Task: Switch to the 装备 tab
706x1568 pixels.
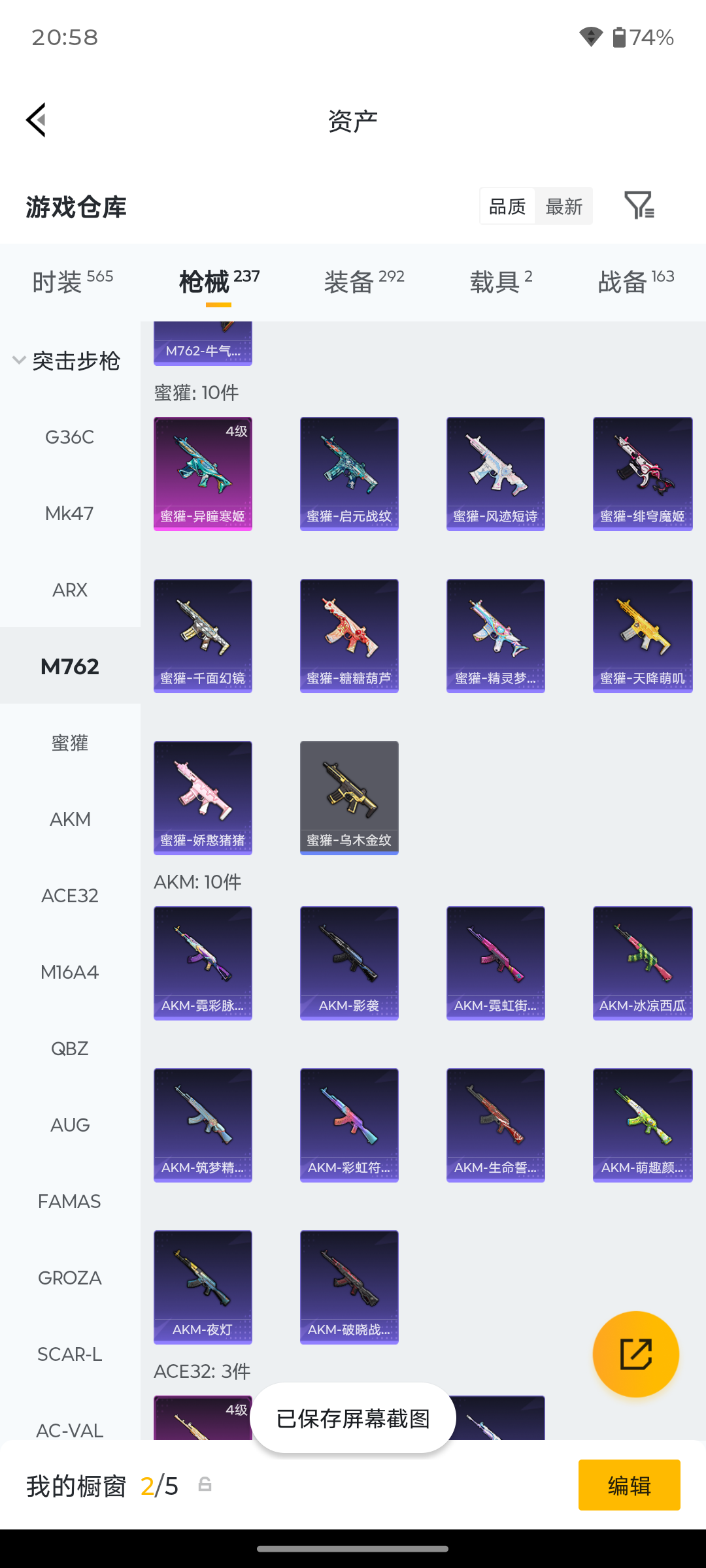Action: click(x=364, y=282)
